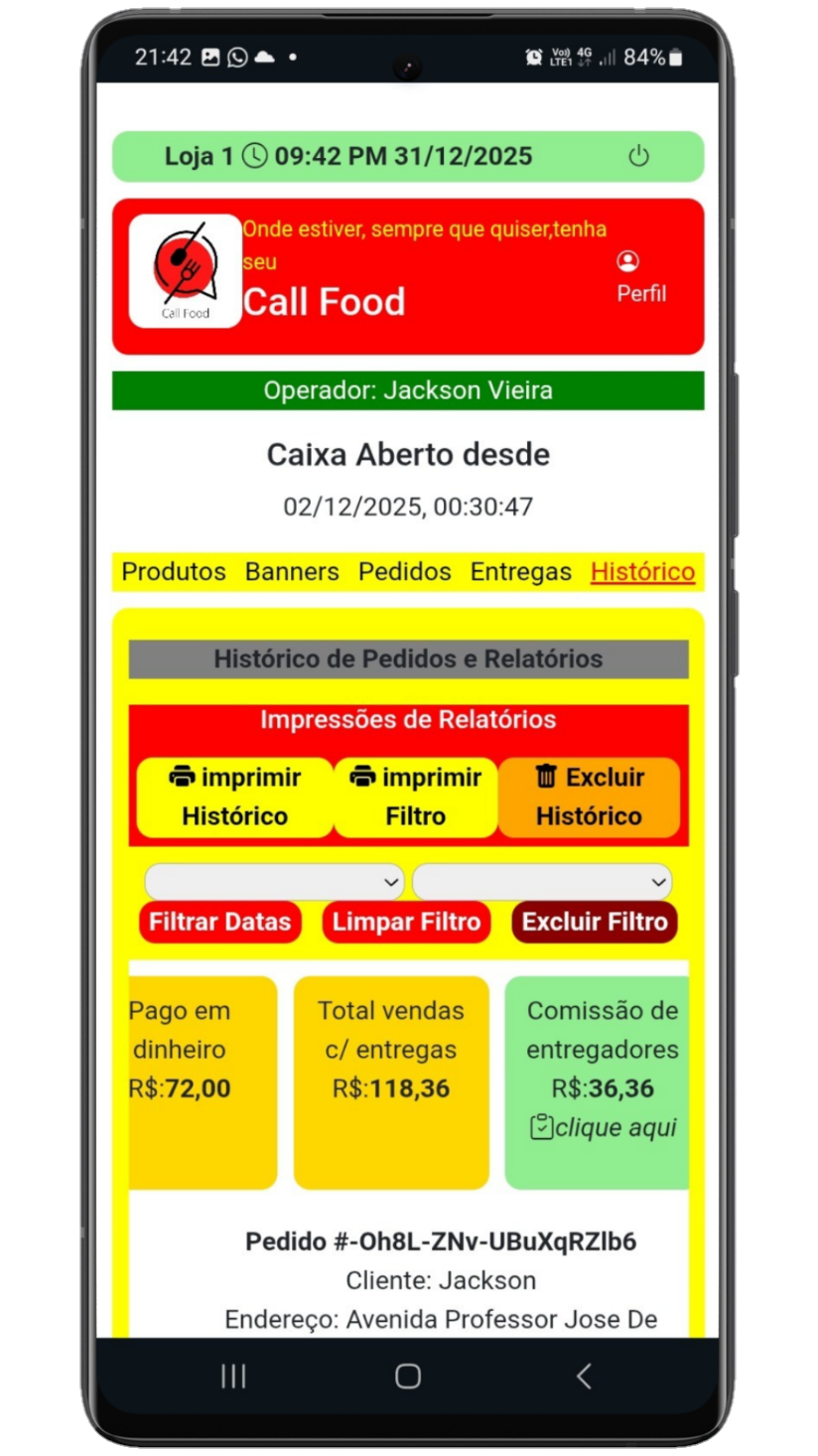Select the Histórico tab
This screenshot has height=1456, width=818.
point(642,572)
